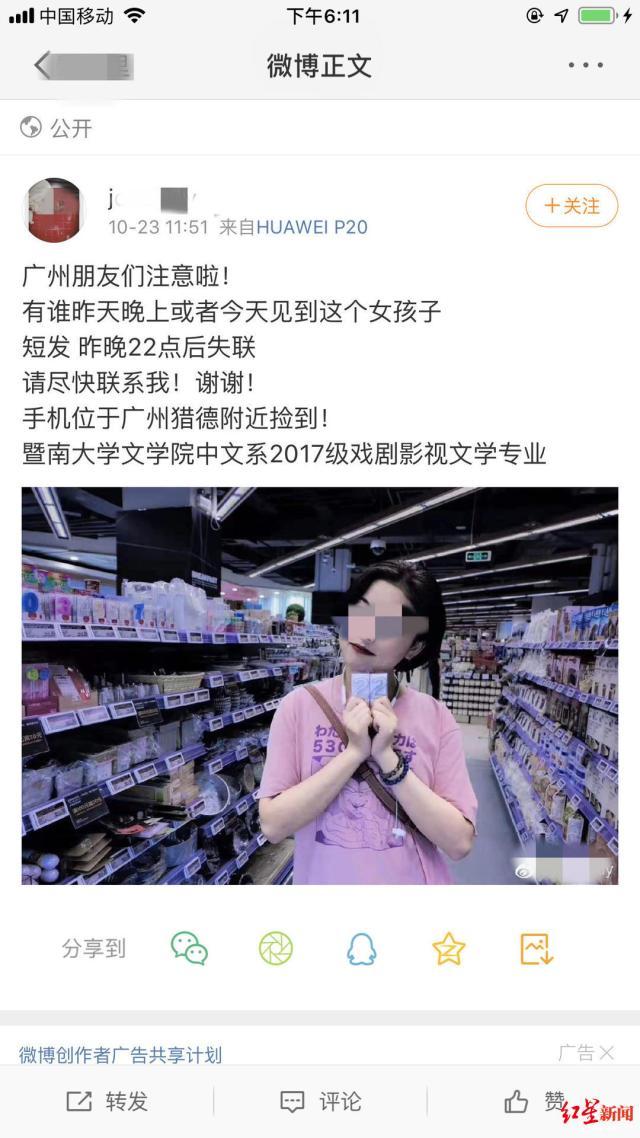The height and width of the screenshot is (1138, 640).
Task: Open the three-dot overflow menu
Action: [x=585, y=65]
